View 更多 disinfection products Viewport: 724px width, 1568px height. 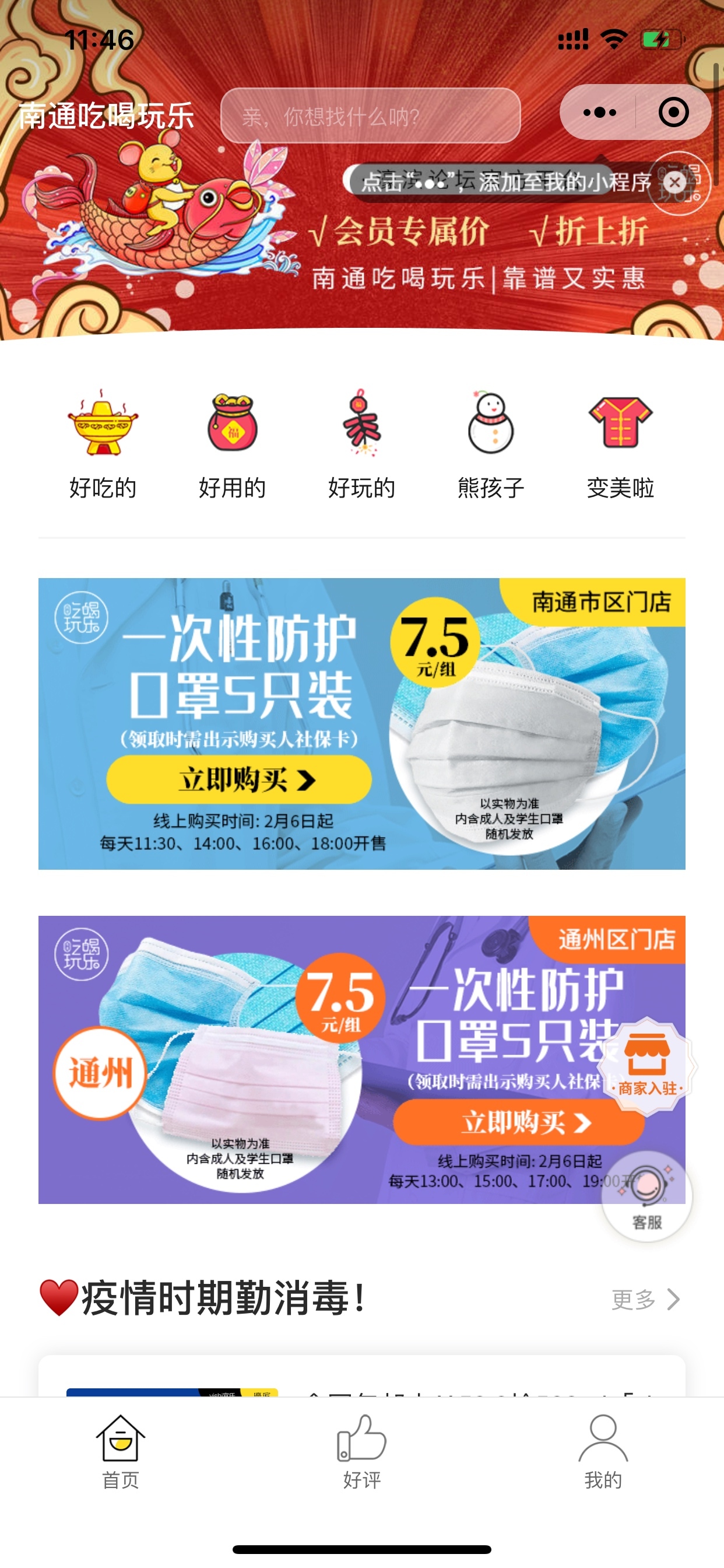tap(645, 1299)
